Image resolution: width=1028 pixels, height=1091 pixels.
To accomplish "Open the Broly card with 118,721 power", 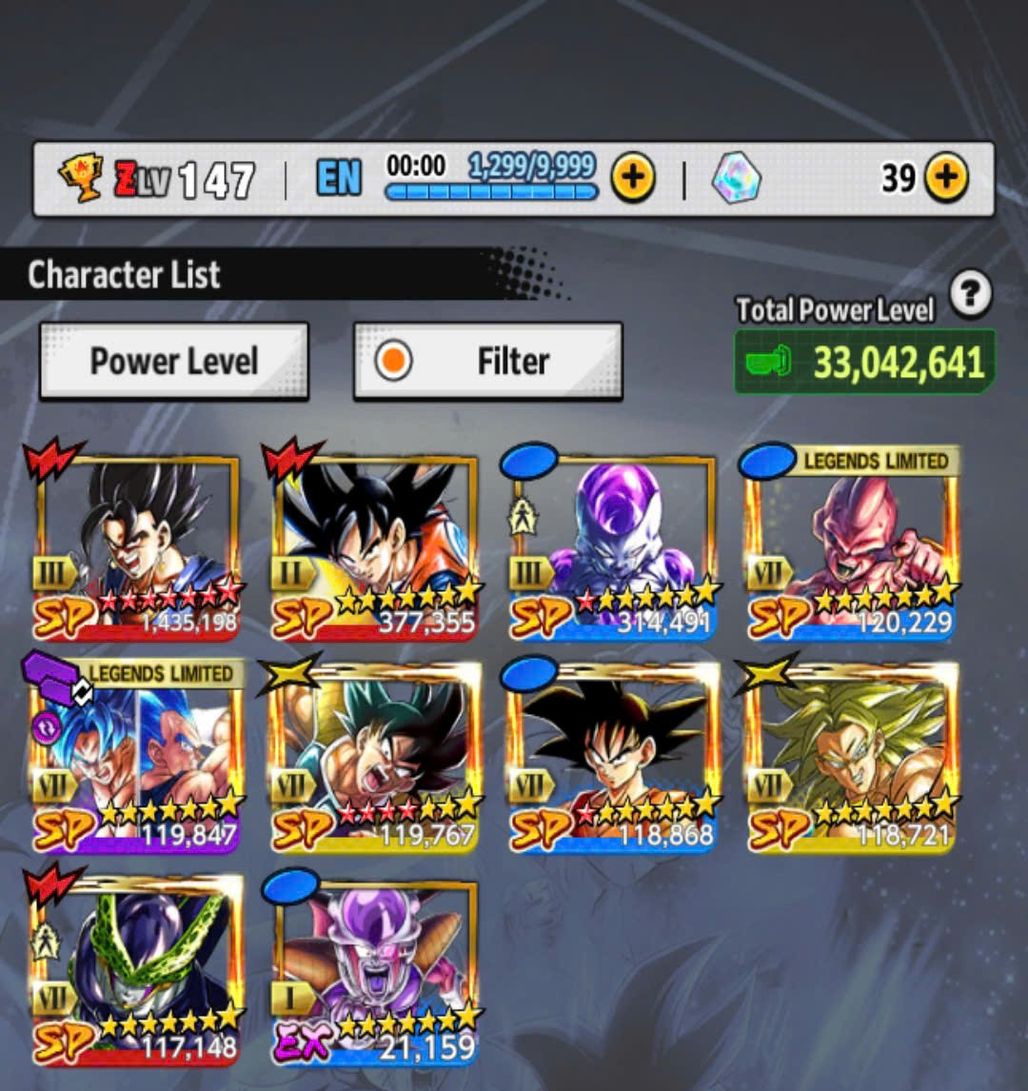I will click(851, 760).
